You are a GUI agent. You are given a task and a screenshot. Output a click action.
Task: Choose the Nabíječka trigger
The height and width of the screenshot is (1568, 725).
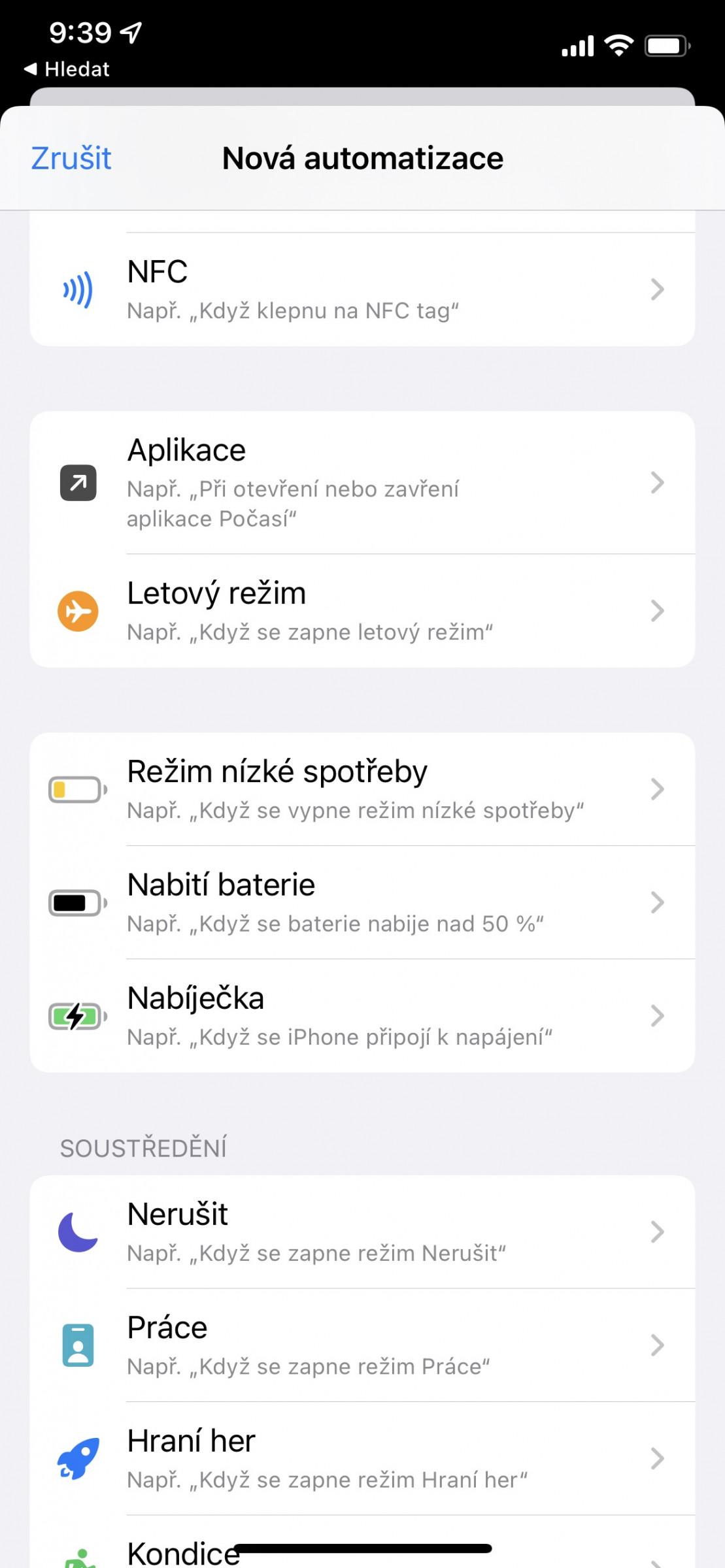point(362,1016)
